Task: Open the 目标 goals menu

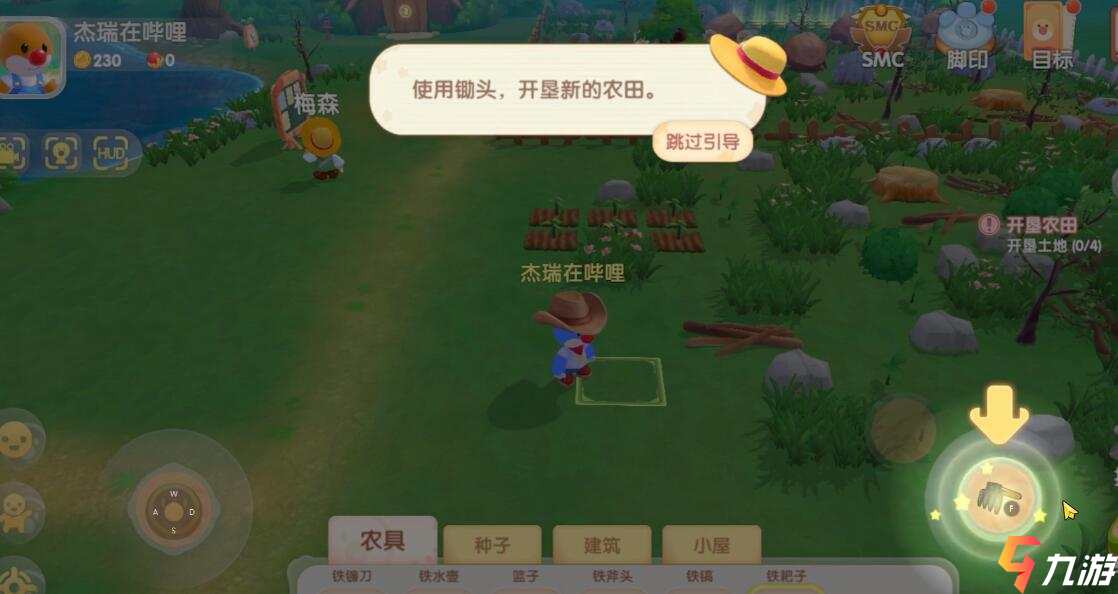Action: [x=1051, y=38]
